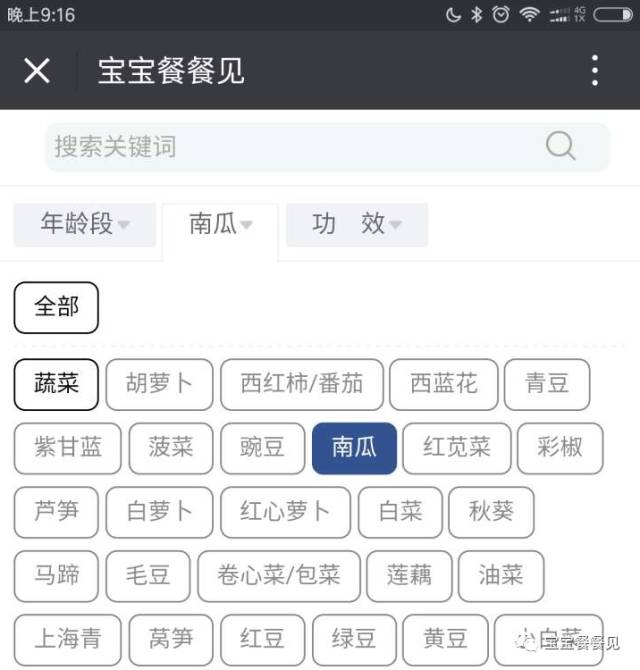Select the 菠菜 chip
Viewport: 640px width, 670px height.
(x=170, y=448)
